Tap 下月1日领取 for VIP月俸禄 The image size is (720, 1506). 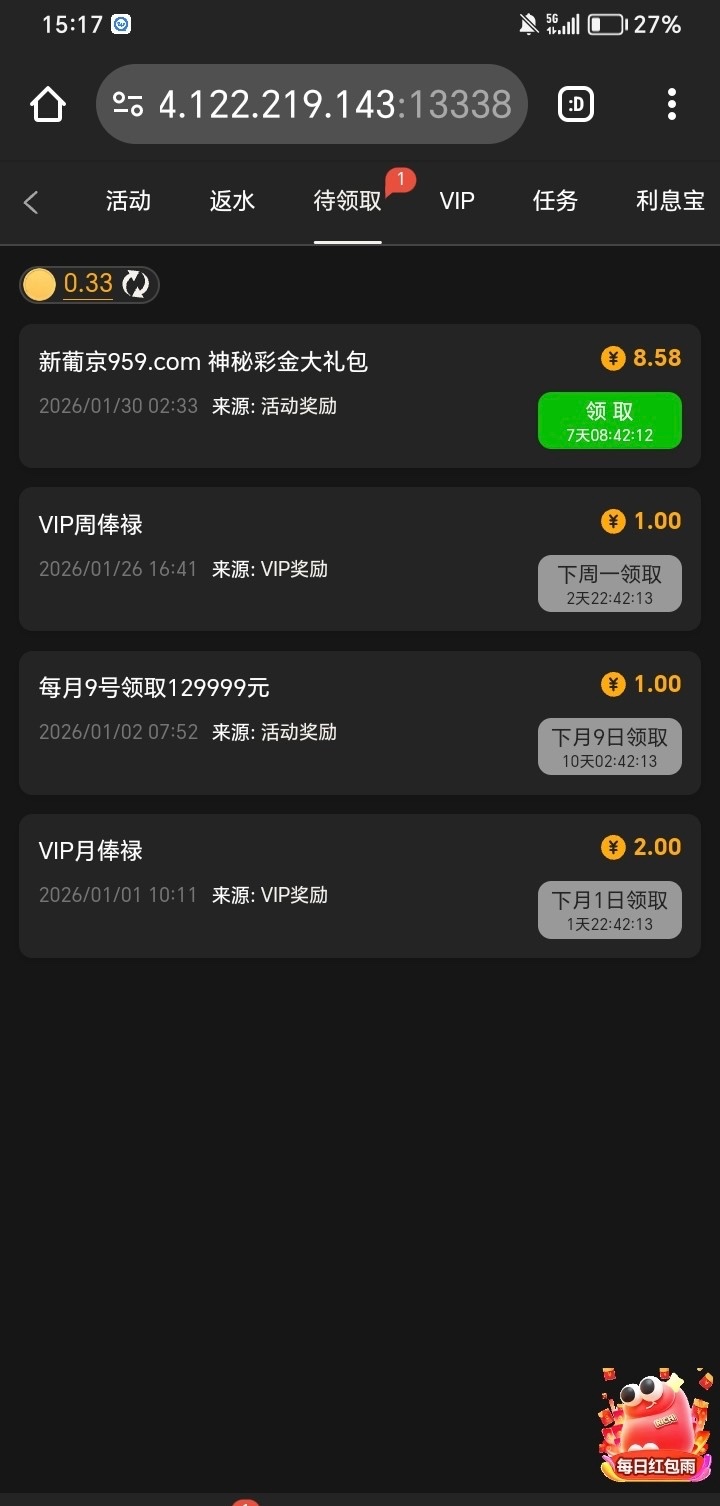[x=609, y=909]
